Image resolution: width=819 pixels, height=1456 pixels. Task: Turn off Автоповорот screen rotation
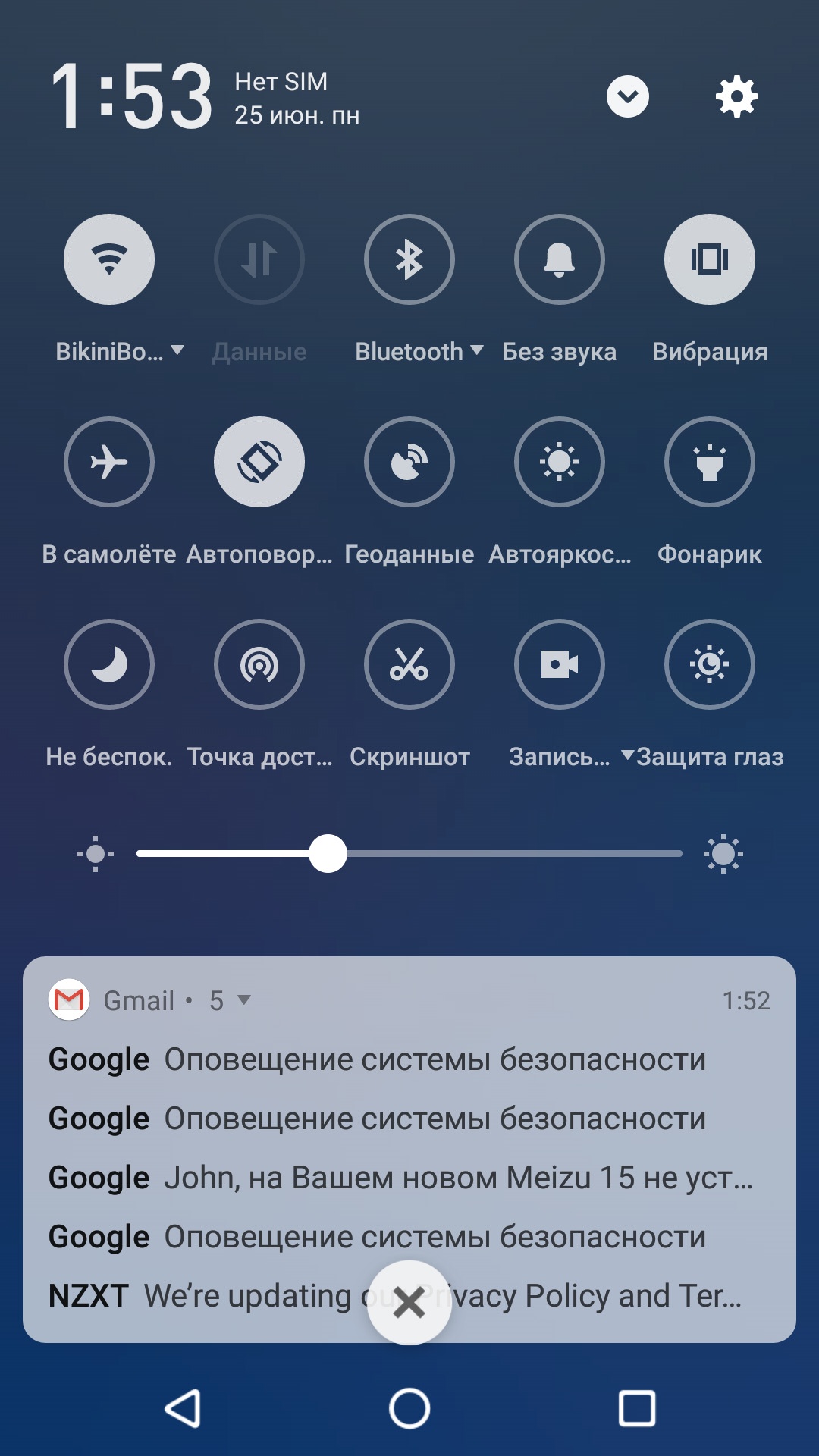259,462
